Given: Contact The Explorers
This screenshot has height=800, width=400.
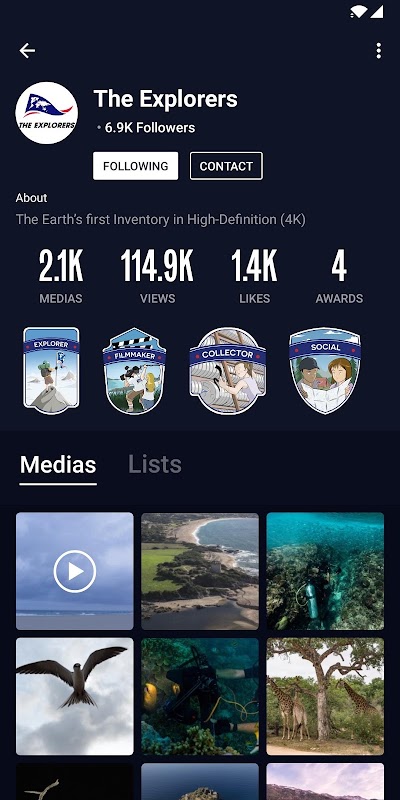Looking at the screenshot, I should point(226,166).
